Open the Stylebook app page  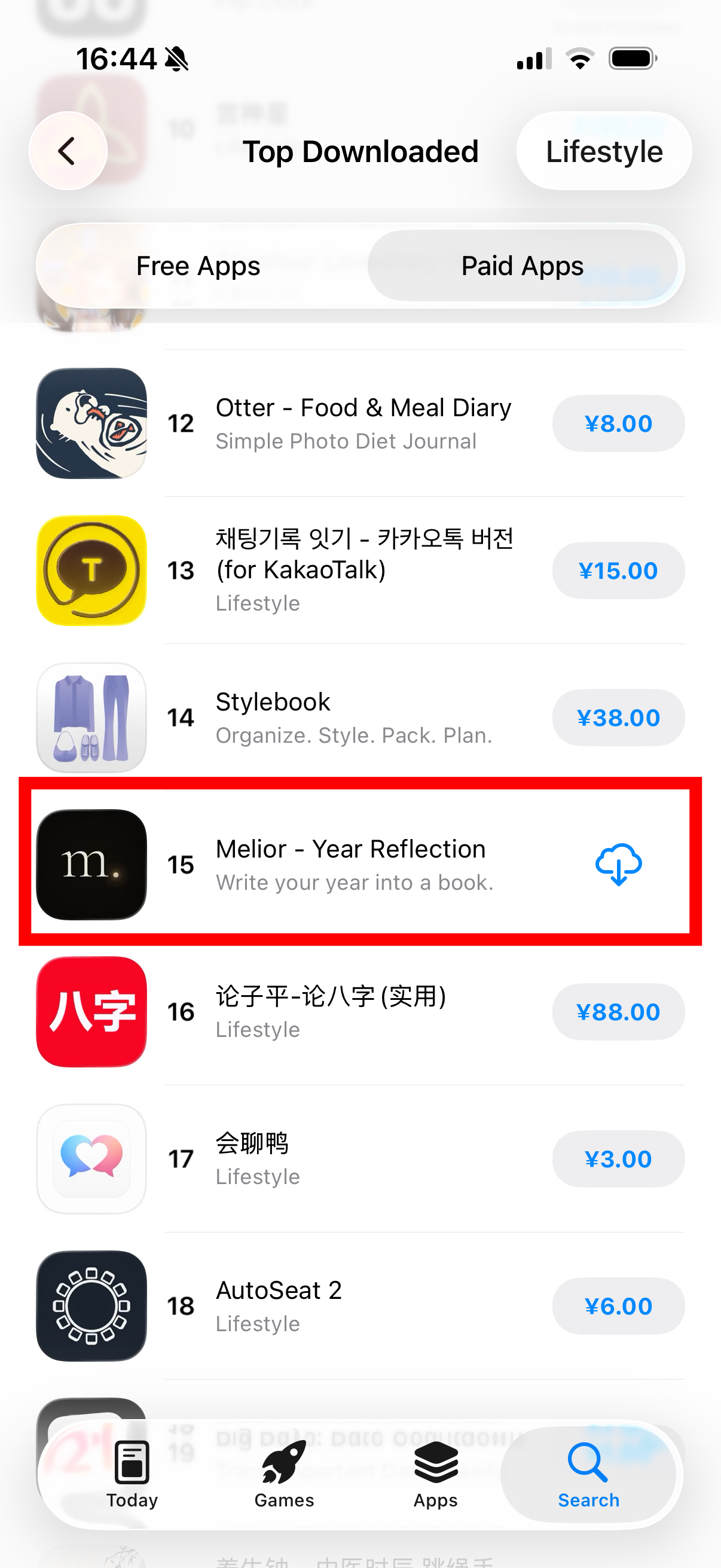[x=353, y=717]
